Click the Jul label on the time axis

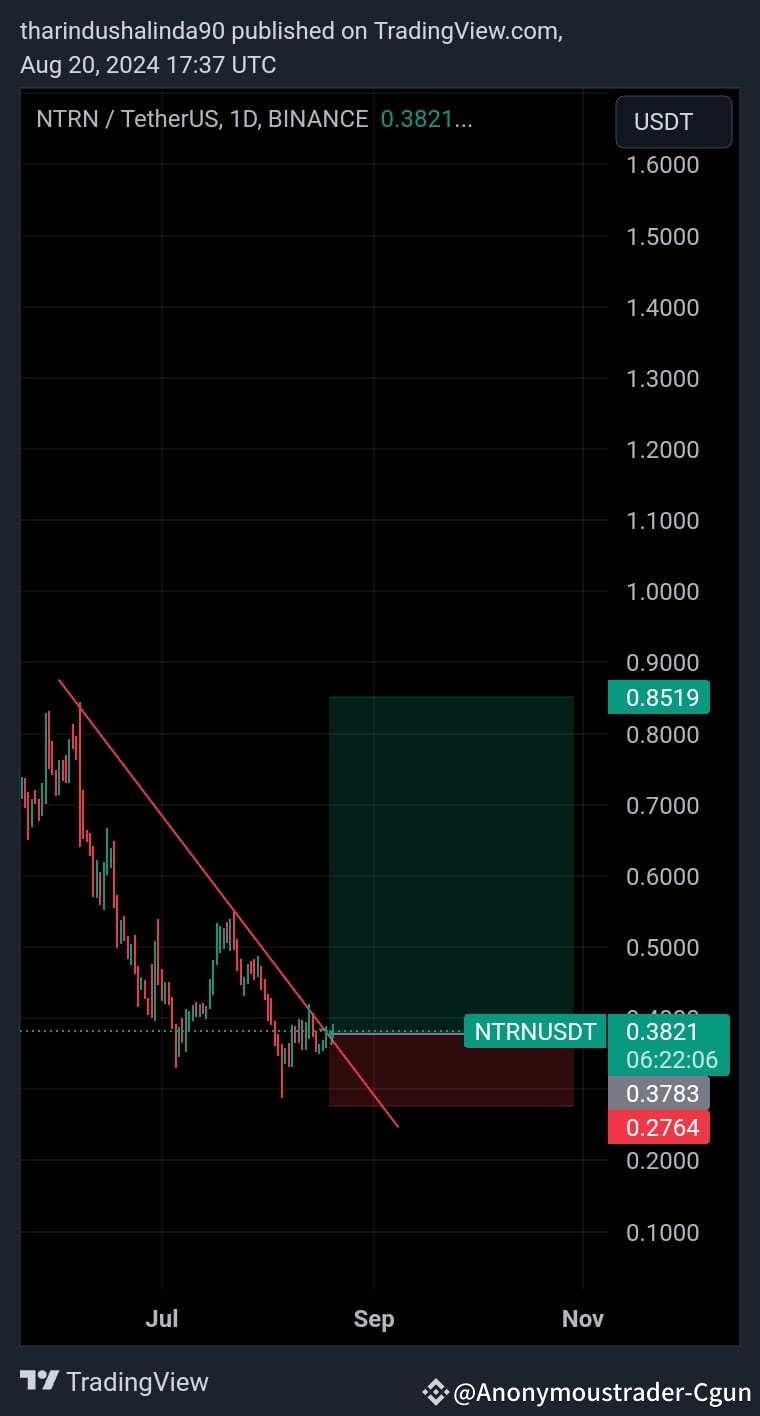pos(162,1319)
